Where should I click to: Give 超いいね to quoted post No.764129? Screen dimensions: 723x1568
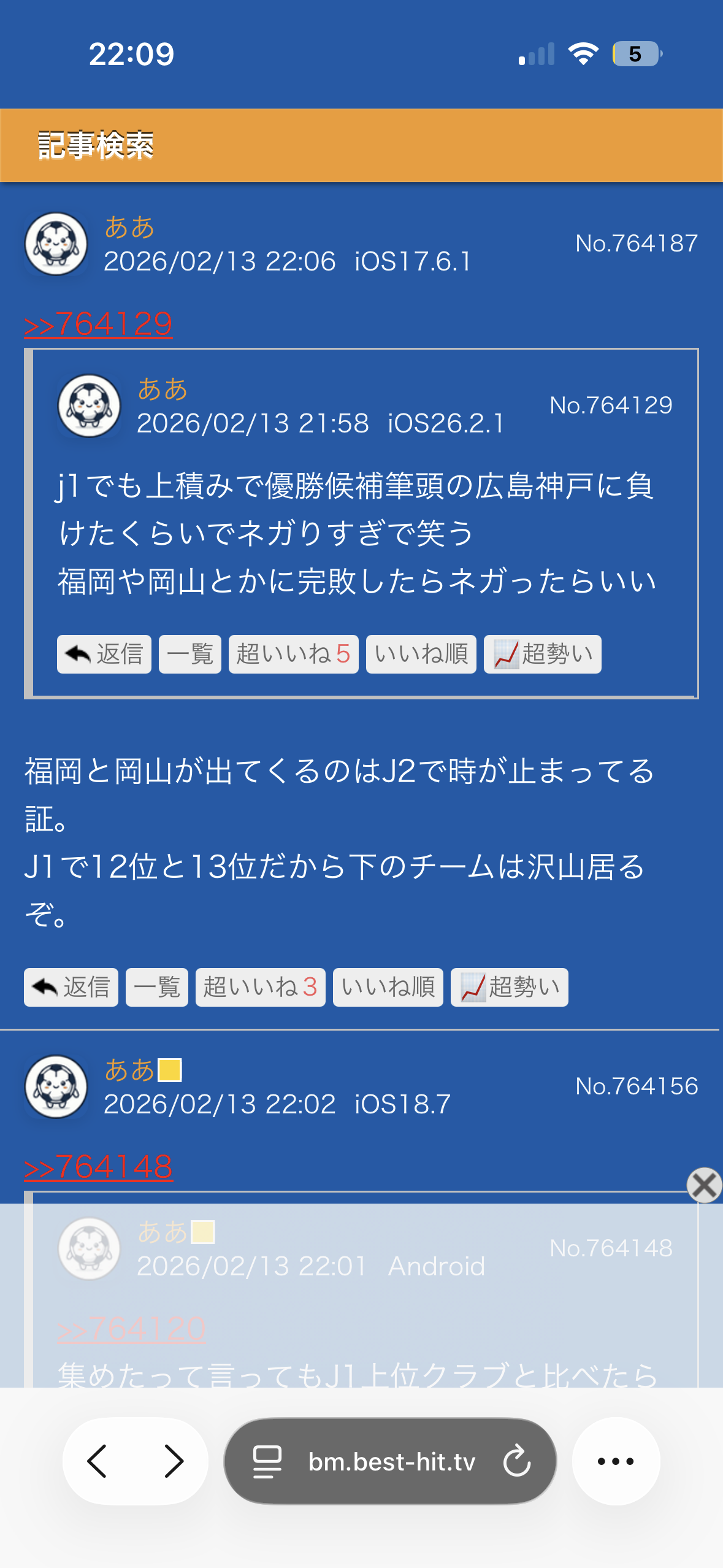point(293,654)
